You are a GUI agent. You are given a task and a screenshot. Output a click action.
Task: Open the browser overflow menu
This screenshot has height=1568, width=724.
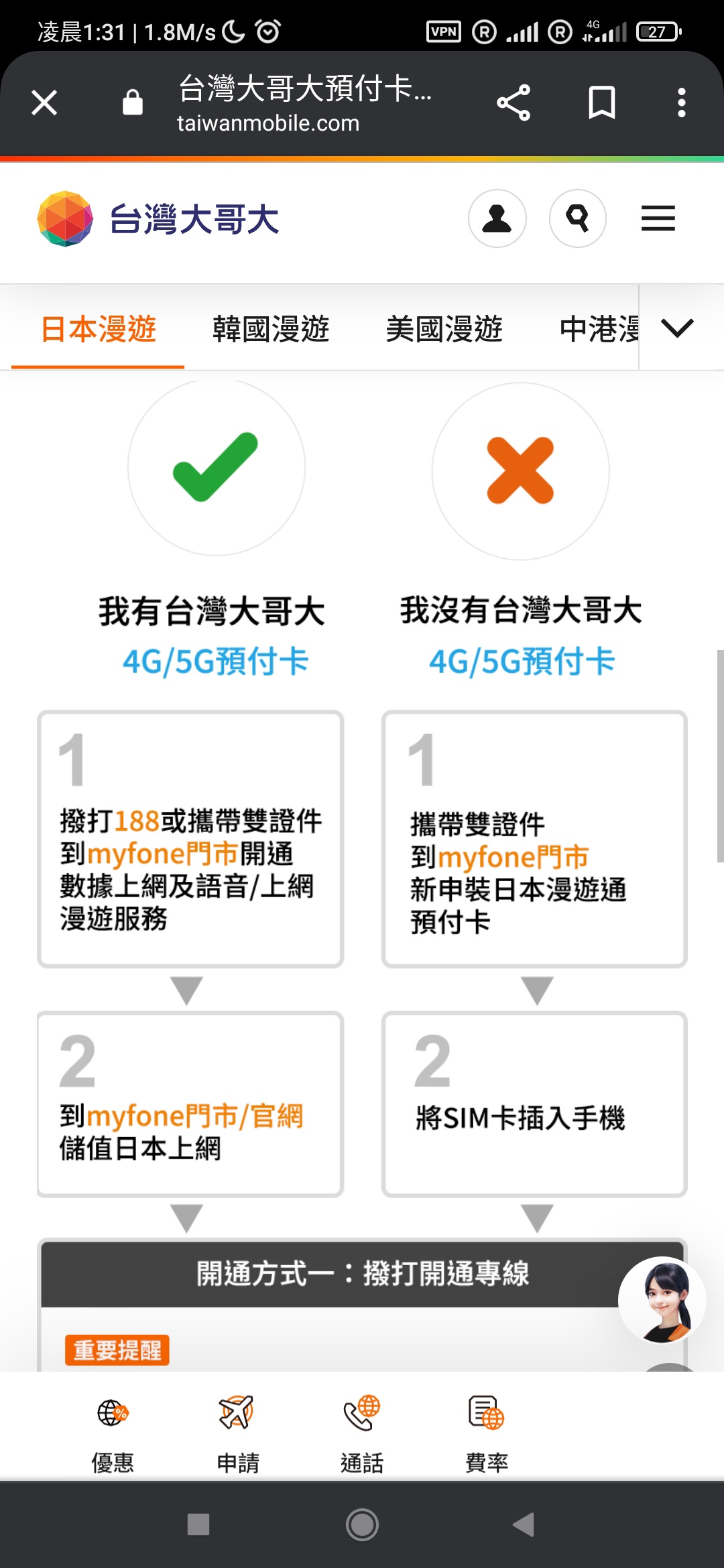[x=681, y=103]
